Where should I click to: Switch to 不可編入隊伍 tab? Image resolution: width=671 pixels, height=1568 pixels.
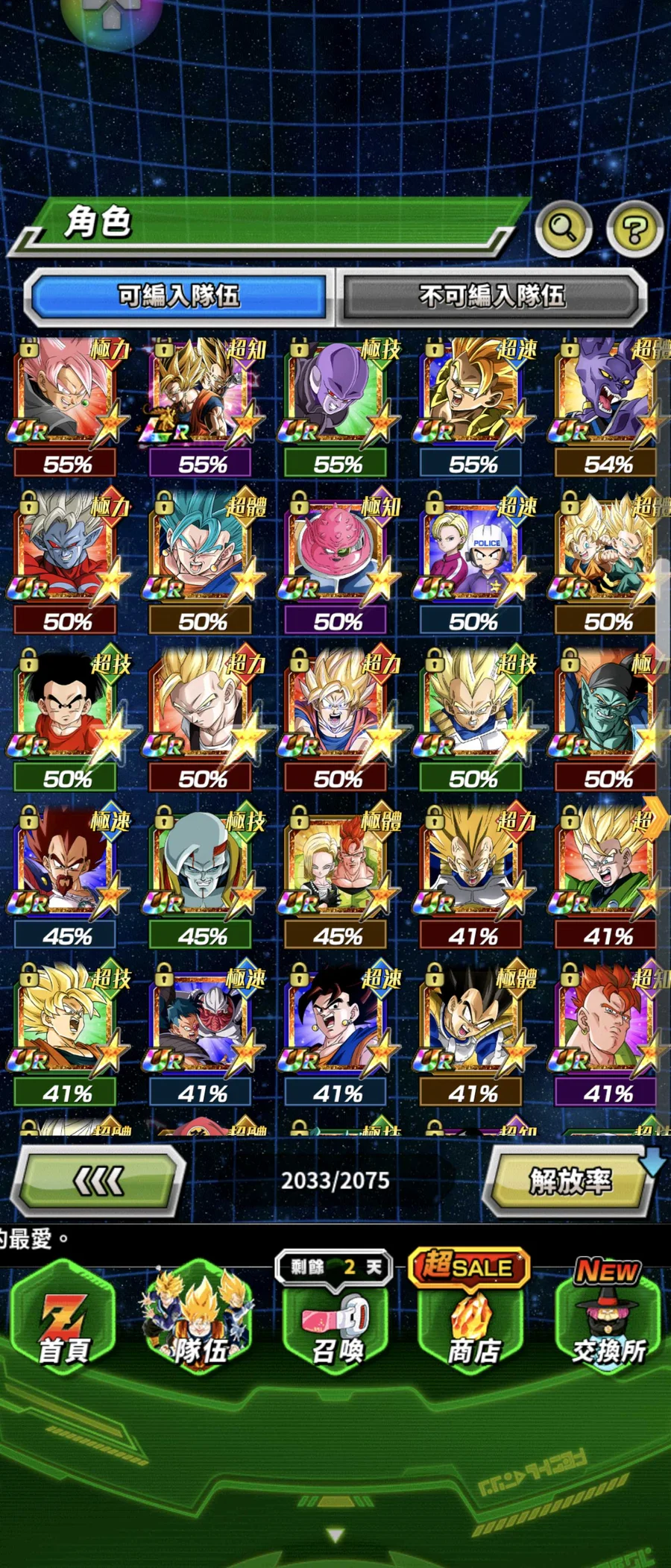492,297
